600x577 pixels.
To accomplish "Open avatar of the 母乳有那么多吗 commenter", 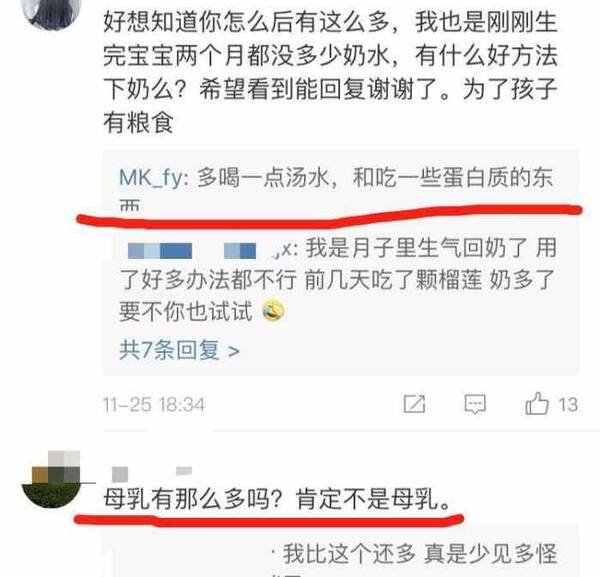I will [x=49, y=480].
